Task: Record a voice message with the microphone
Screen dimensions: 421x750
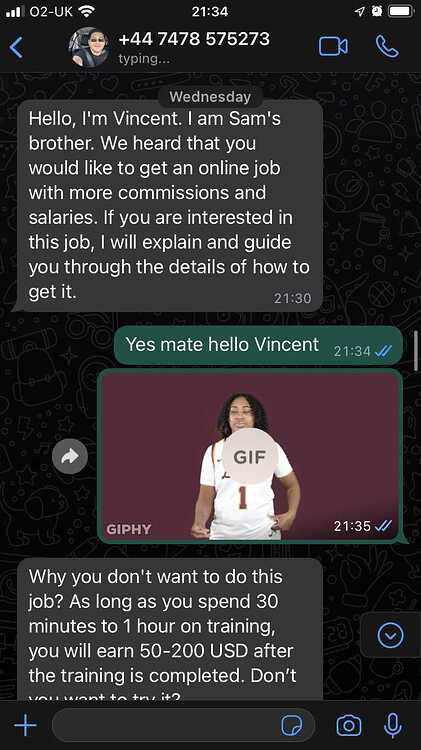Action: coord(393,726)
